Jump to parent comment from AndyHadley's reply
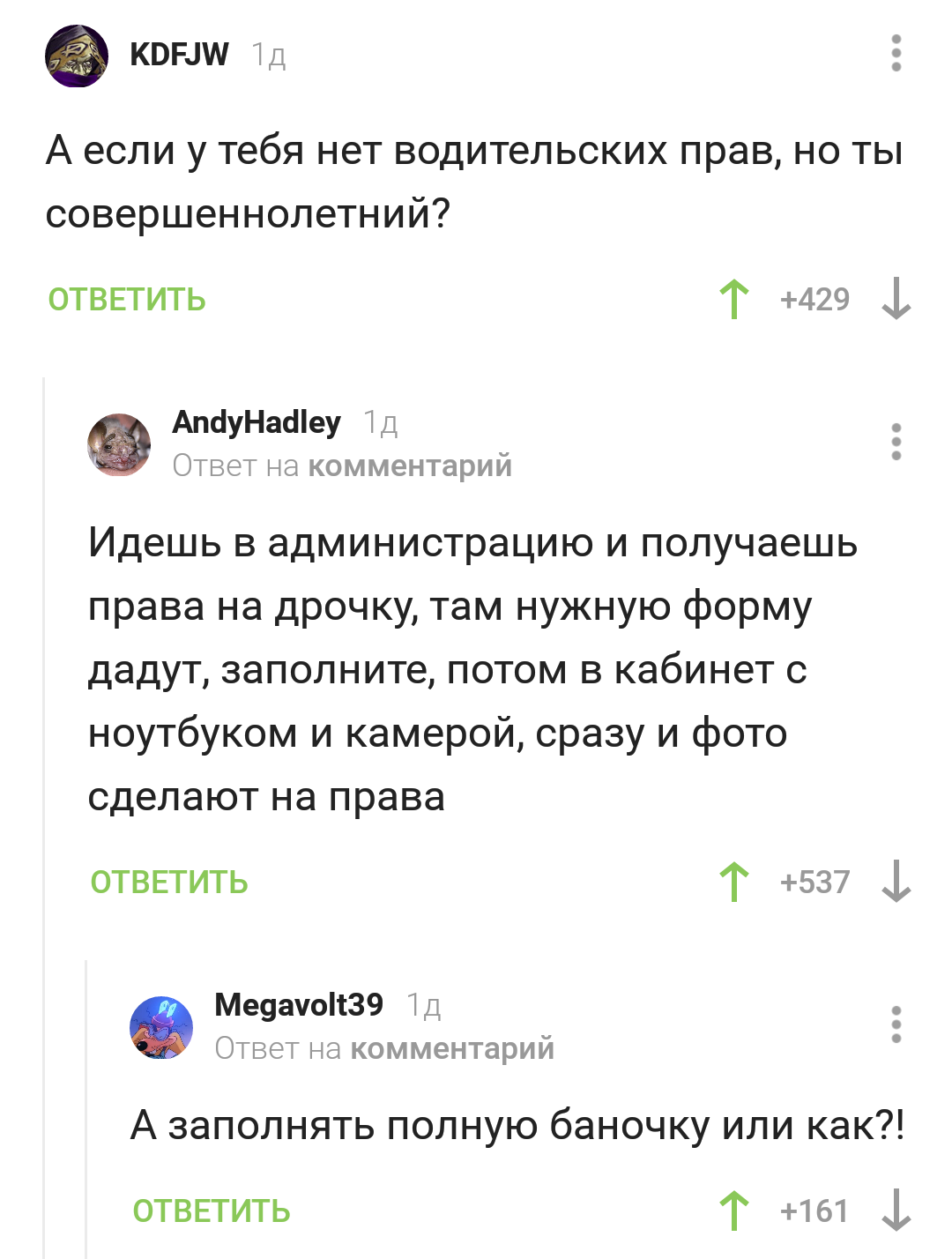 pos(409,466)
